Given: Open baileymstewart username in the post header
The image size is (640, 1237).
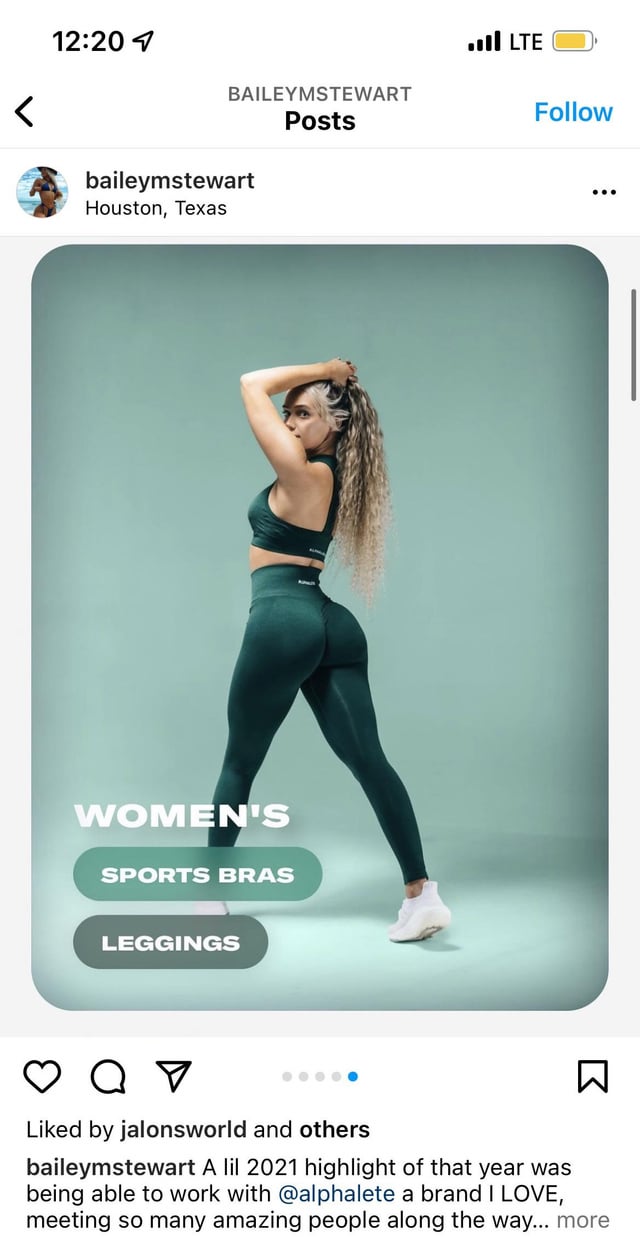Looking at the screenshot, I should tap(170, 180).
